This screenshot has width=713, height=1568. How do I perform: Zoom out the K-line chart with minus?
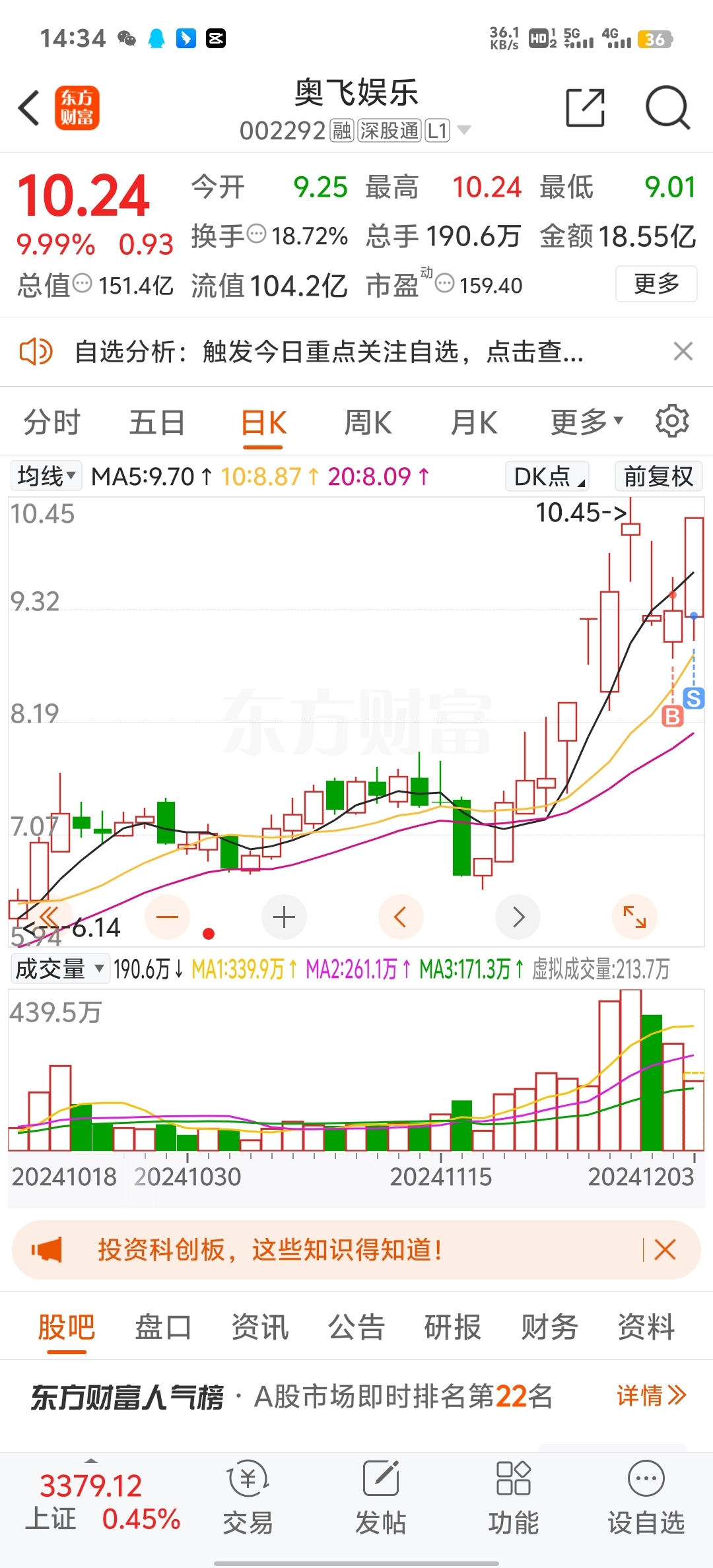(168, 917)
